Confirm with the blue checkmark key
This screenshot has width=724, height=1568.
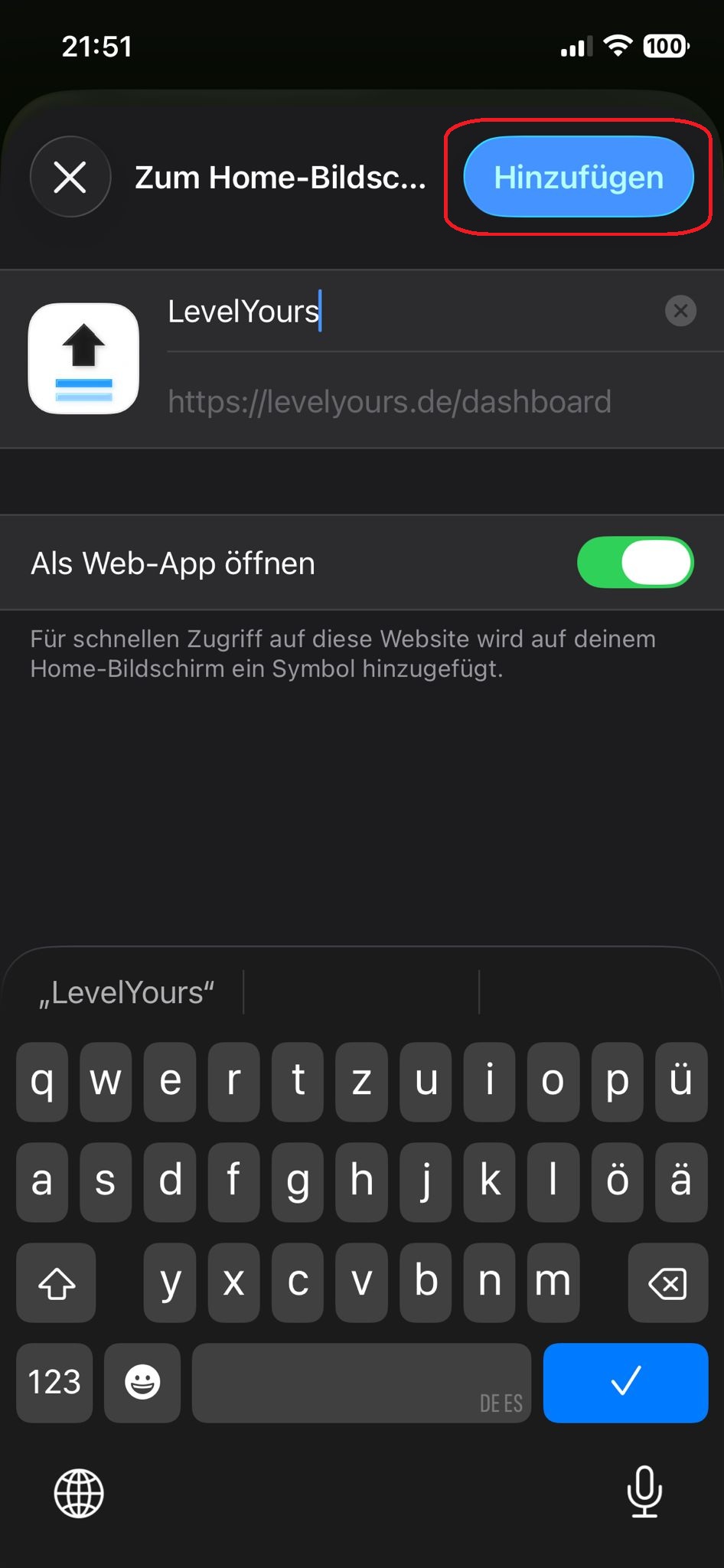(625, 1382)
